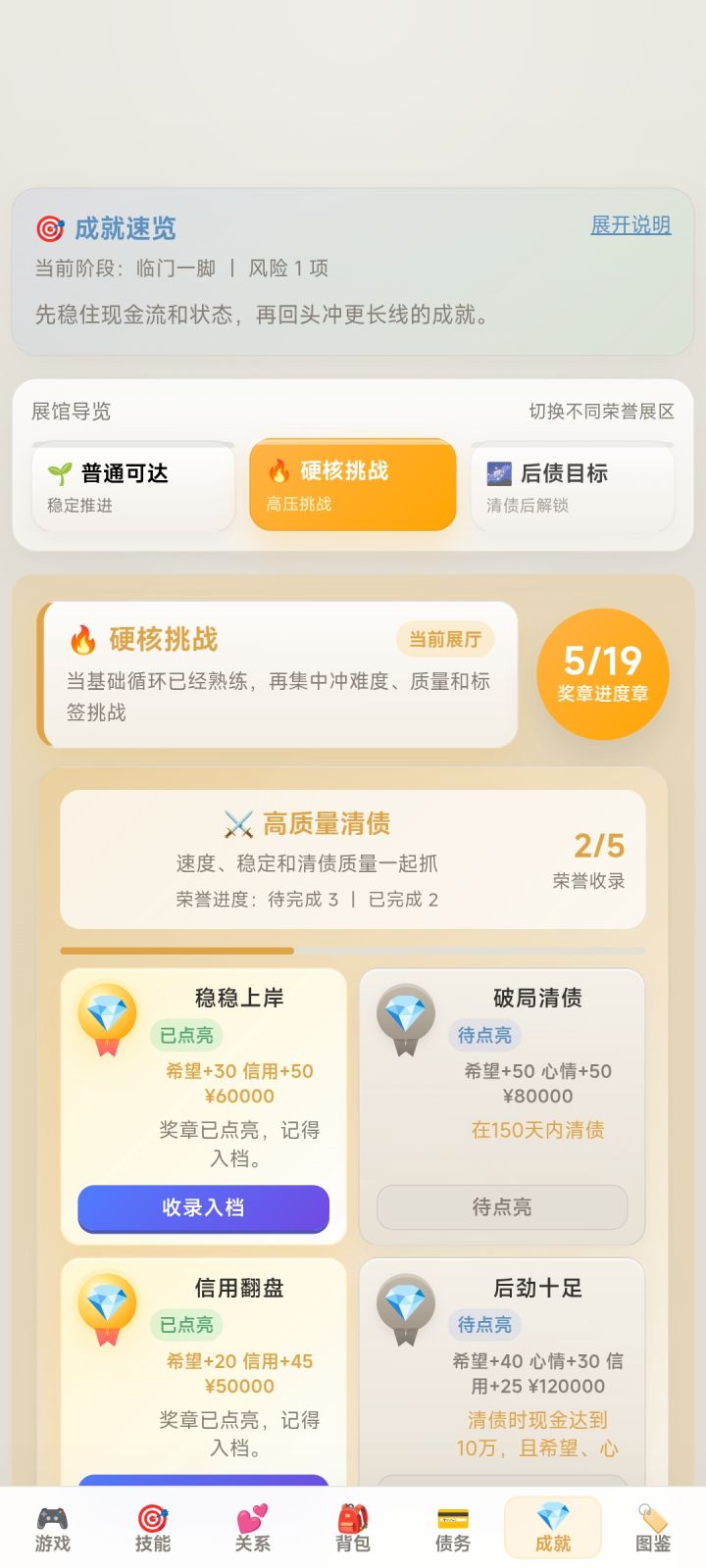Toggle the 已点亮 badge under 稳稳上岸
The image size is (706, 1568).
click(x=186, y=1036)
